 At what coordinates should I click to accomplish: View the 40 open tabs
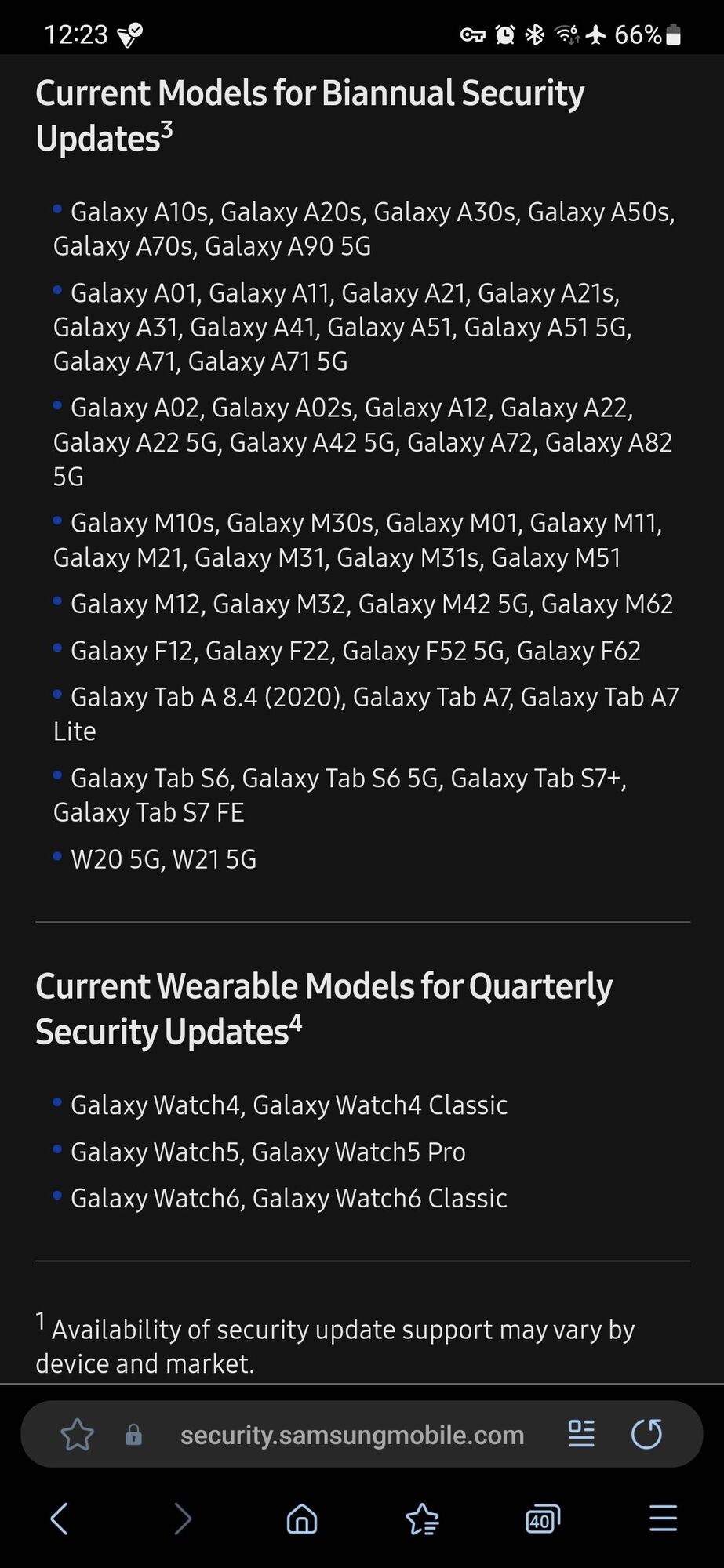click(x=543, y=1519)
